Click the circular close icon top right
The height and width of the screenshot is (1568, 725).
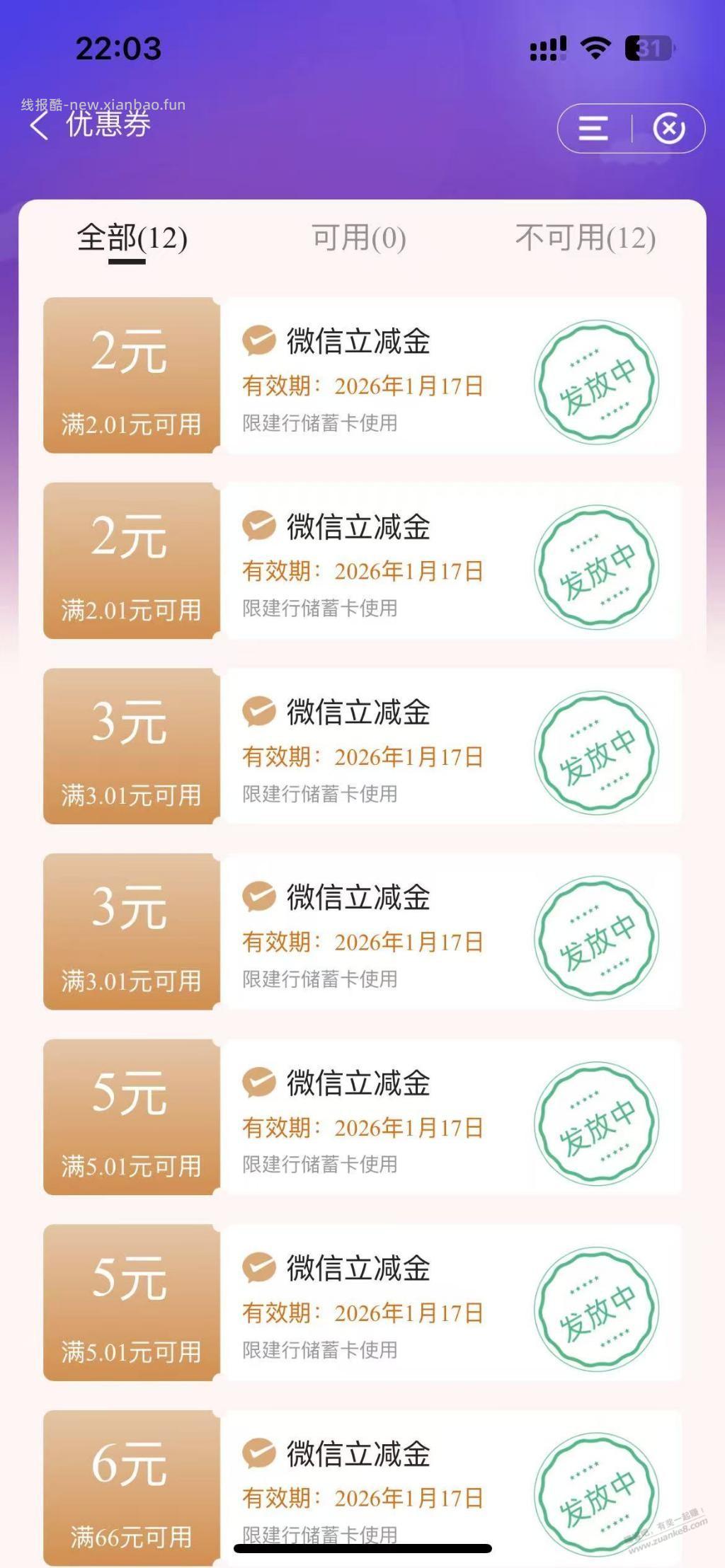pos(668,128)
